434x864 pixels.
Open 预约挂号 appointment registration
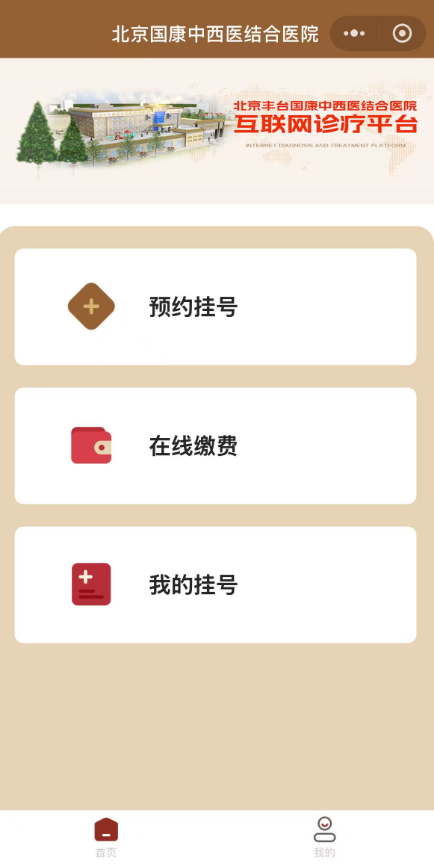(x=215, y=307)
